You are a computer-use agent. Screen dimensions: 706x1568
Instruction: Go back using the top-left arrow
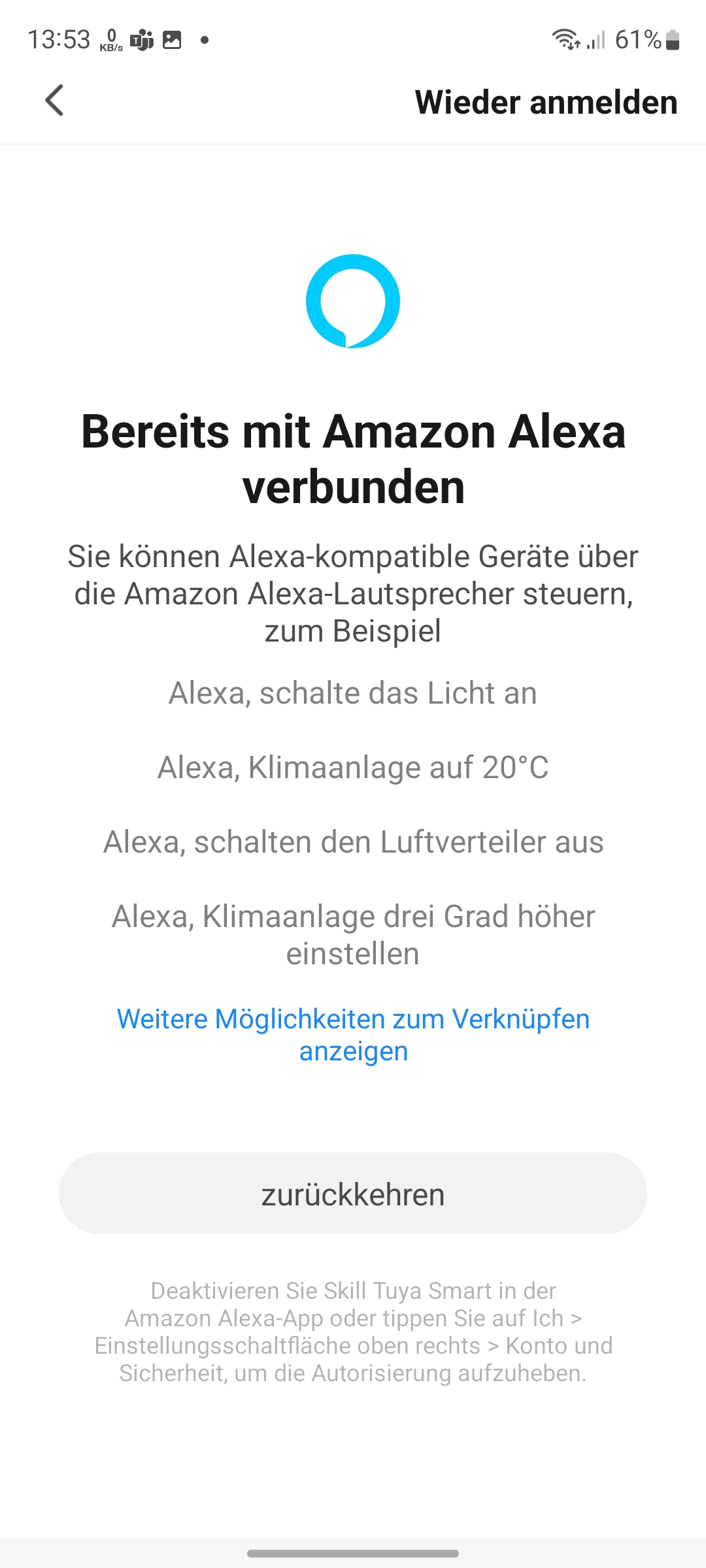[x=54, y=101]
